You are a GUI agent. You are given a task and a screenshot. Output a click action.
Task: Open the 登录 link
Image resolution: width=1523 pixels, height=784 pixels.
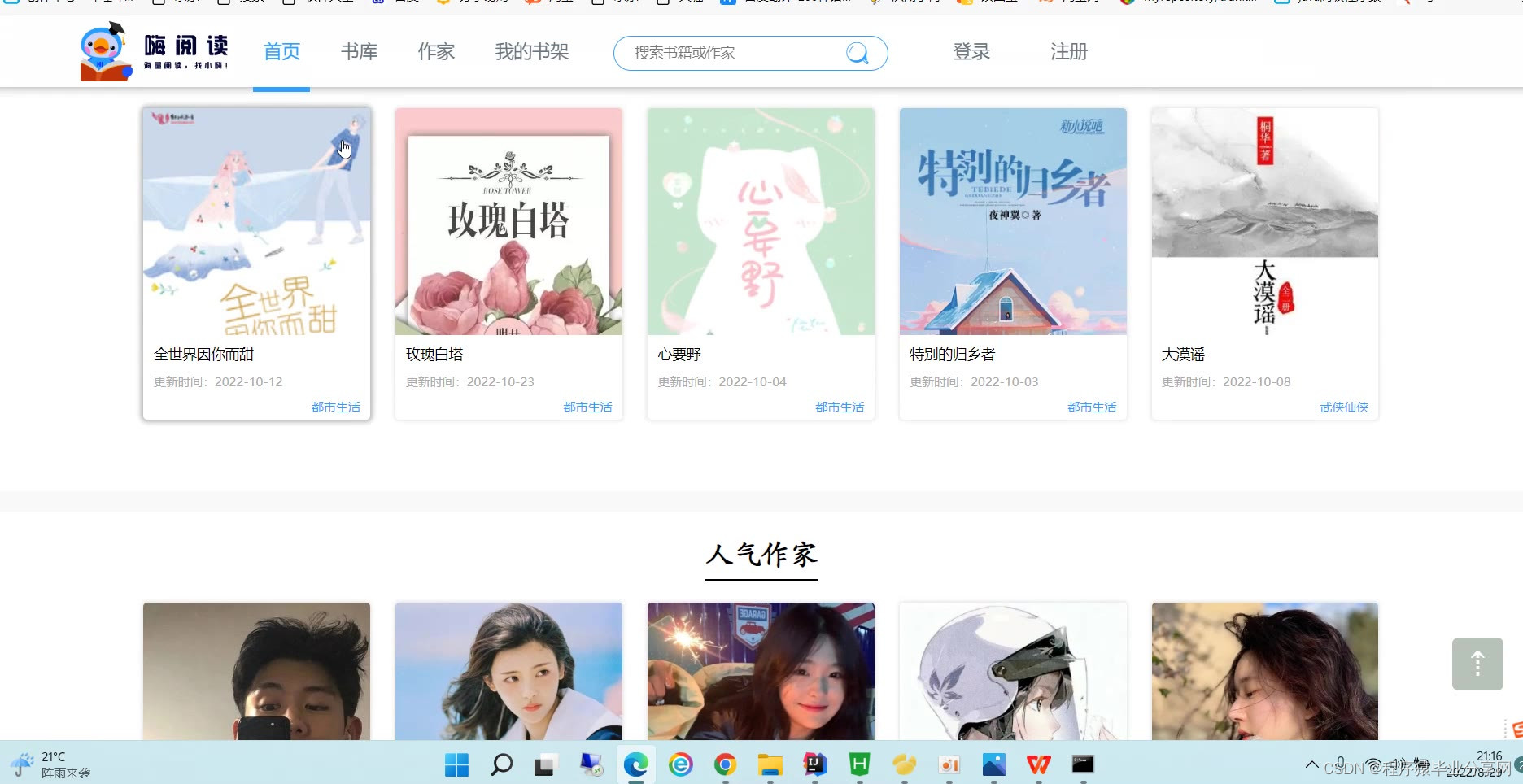click(x=971, y=52)
